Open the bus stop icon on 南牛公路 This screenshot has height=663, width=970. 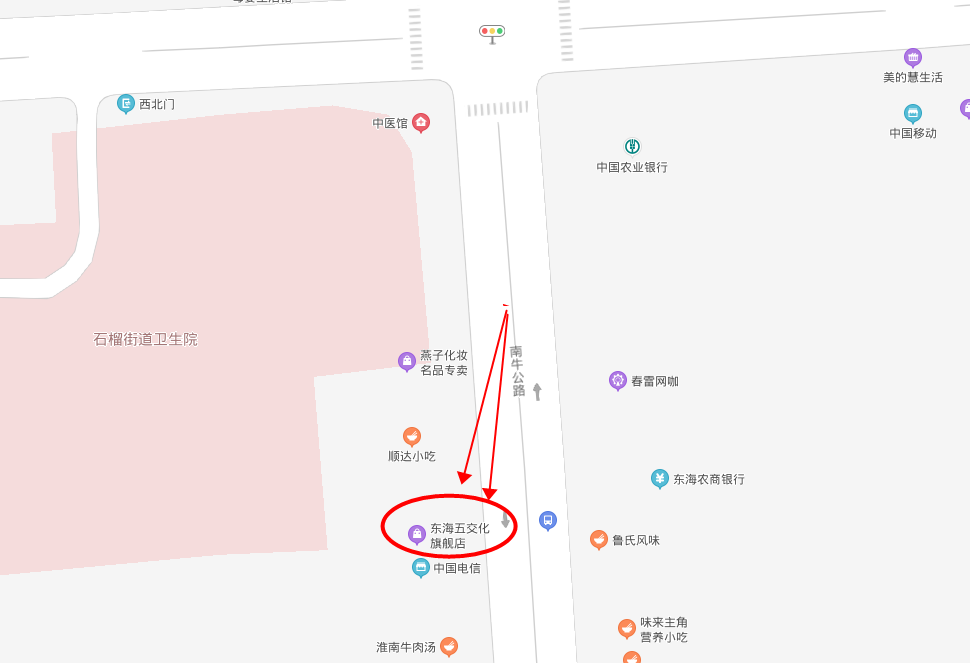tap(547, 520)
